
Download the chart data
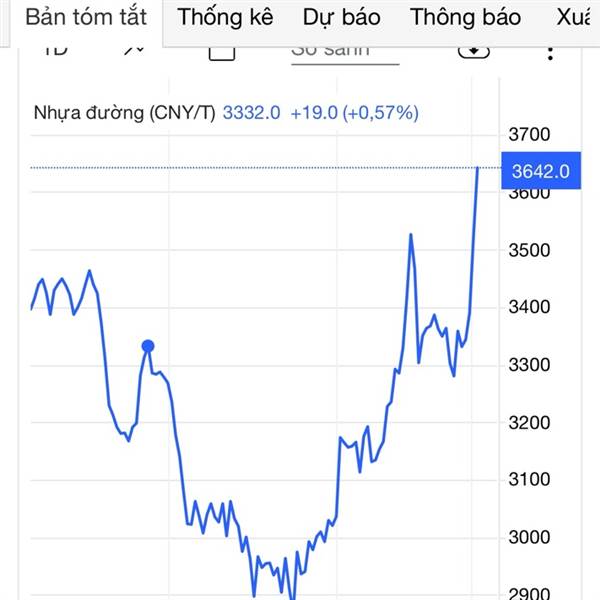pyautogui.click(x=474, y=48)
